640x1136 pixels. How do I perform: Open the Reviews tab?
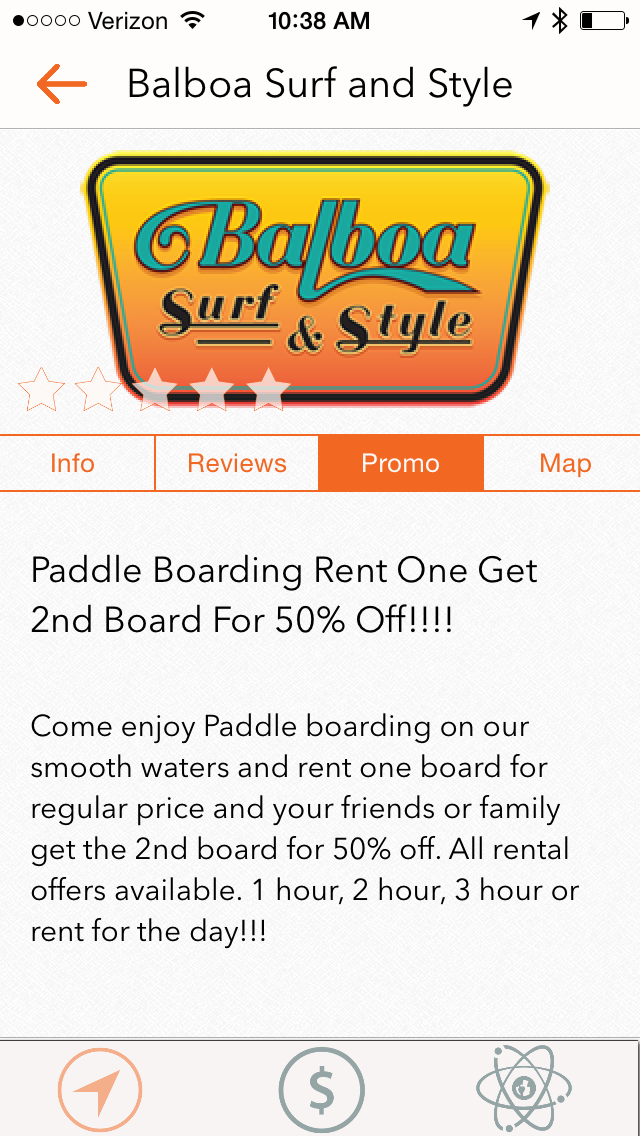[x=237, y=463]
